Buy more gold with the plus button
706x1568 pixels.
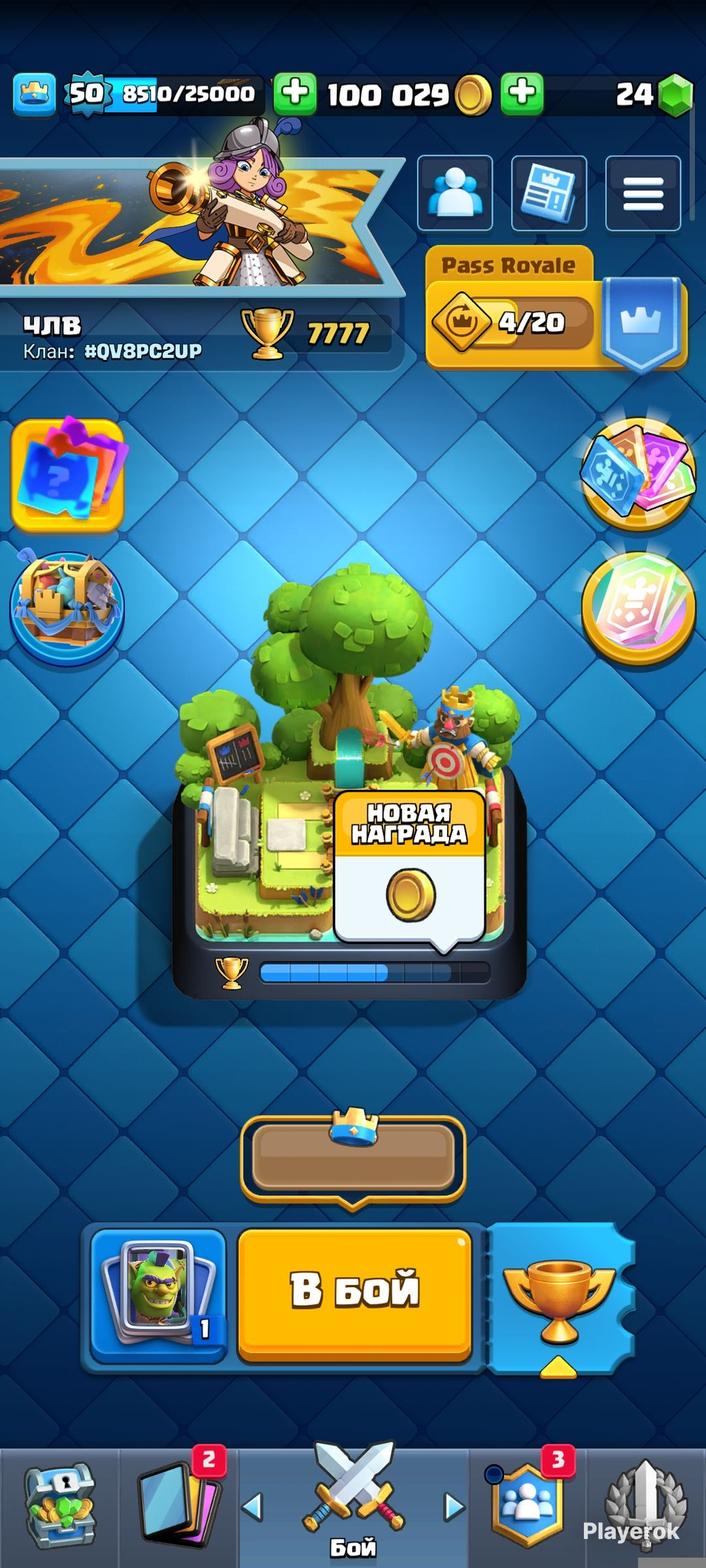(295, 93)
